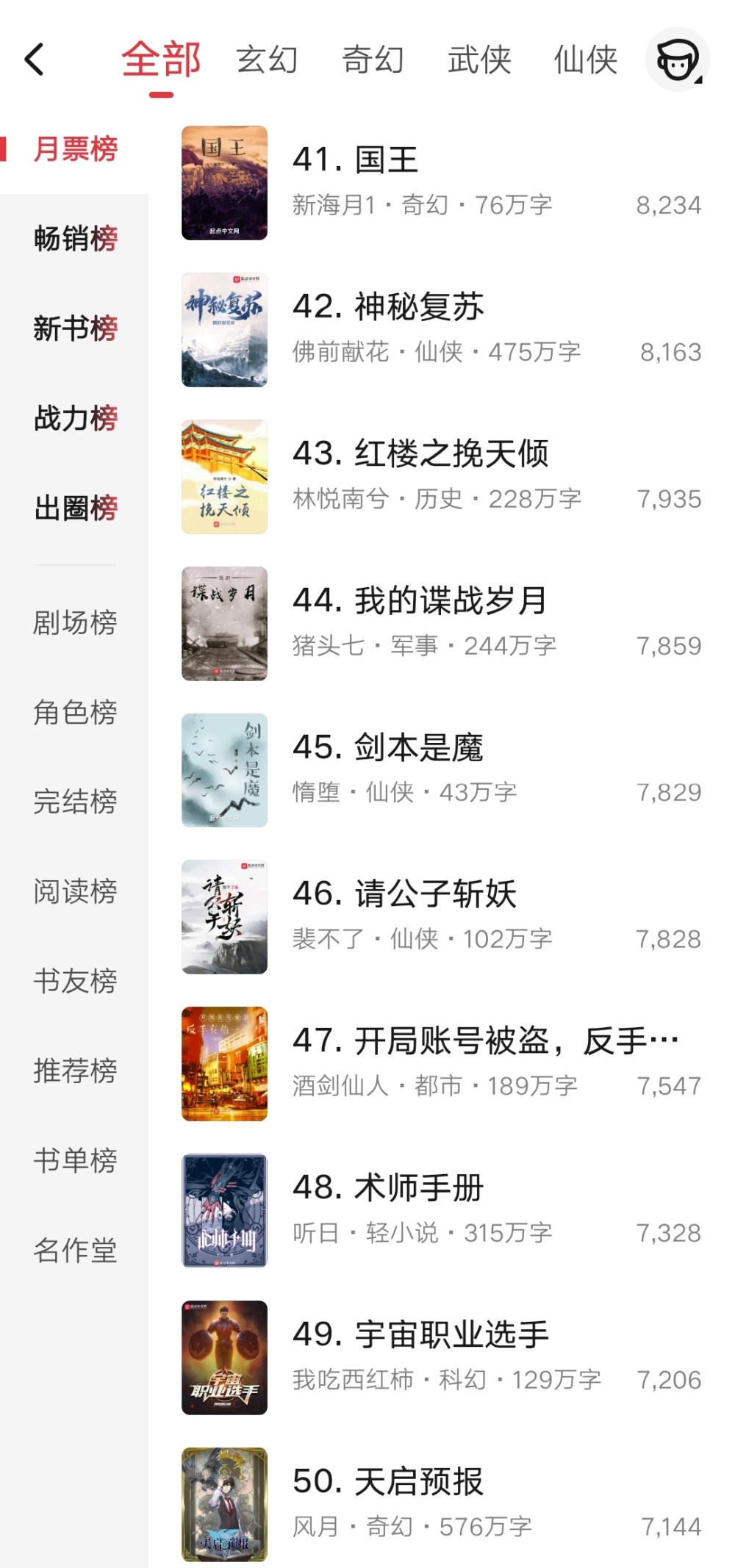This screenshot has height=1568, width=735.
Task: View details for 红楼之挽天倾
Action: coord(441,476)
